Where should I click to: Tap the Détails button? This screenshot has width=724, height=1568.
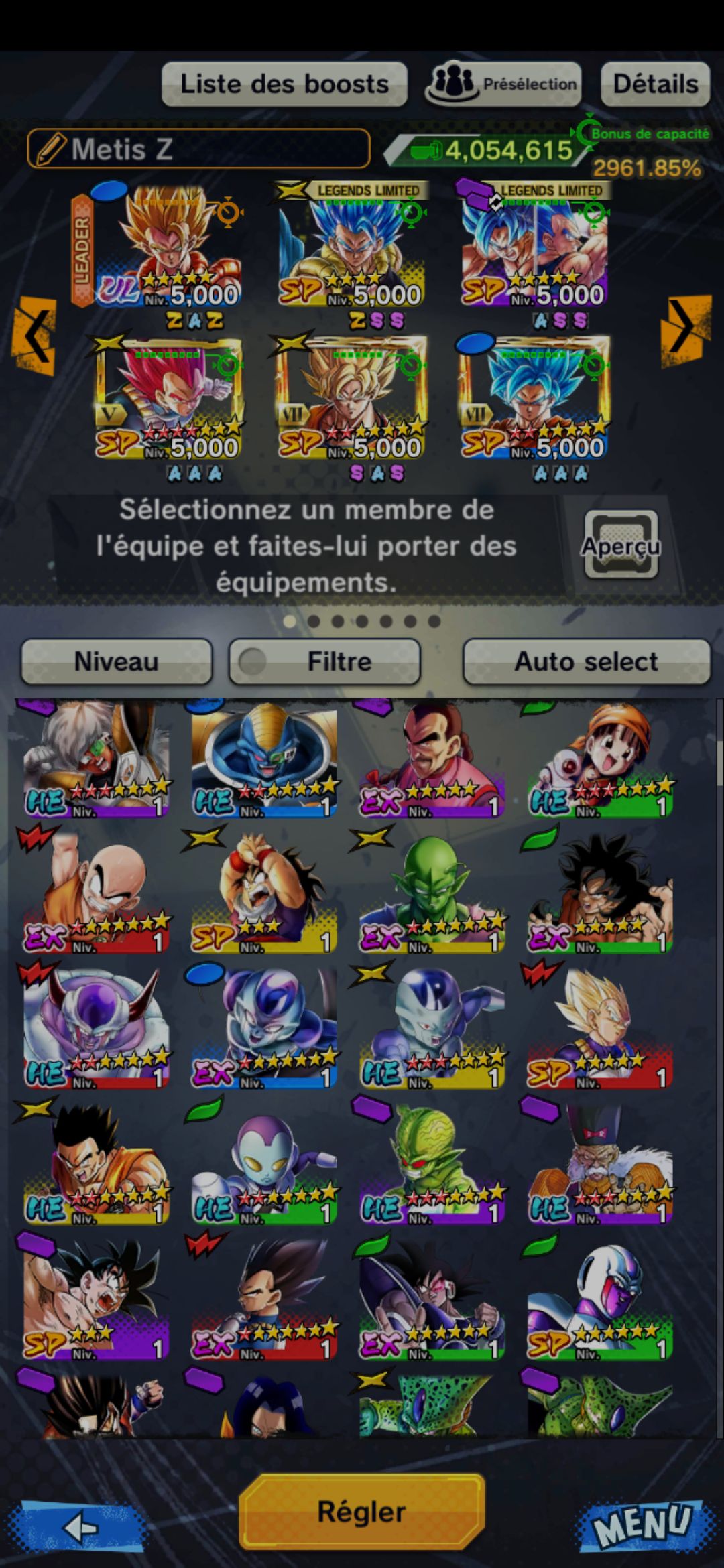click(655, 84)
